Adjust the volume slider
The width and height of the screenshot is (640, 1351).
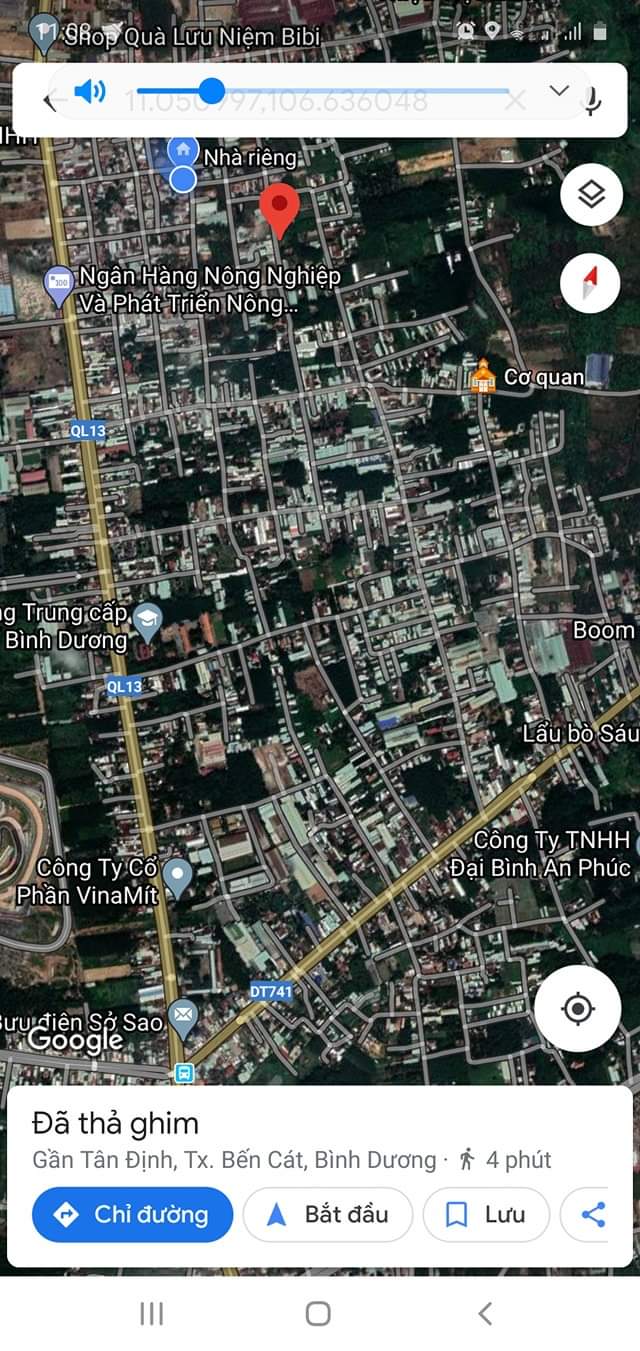click(x=322, y=92)
